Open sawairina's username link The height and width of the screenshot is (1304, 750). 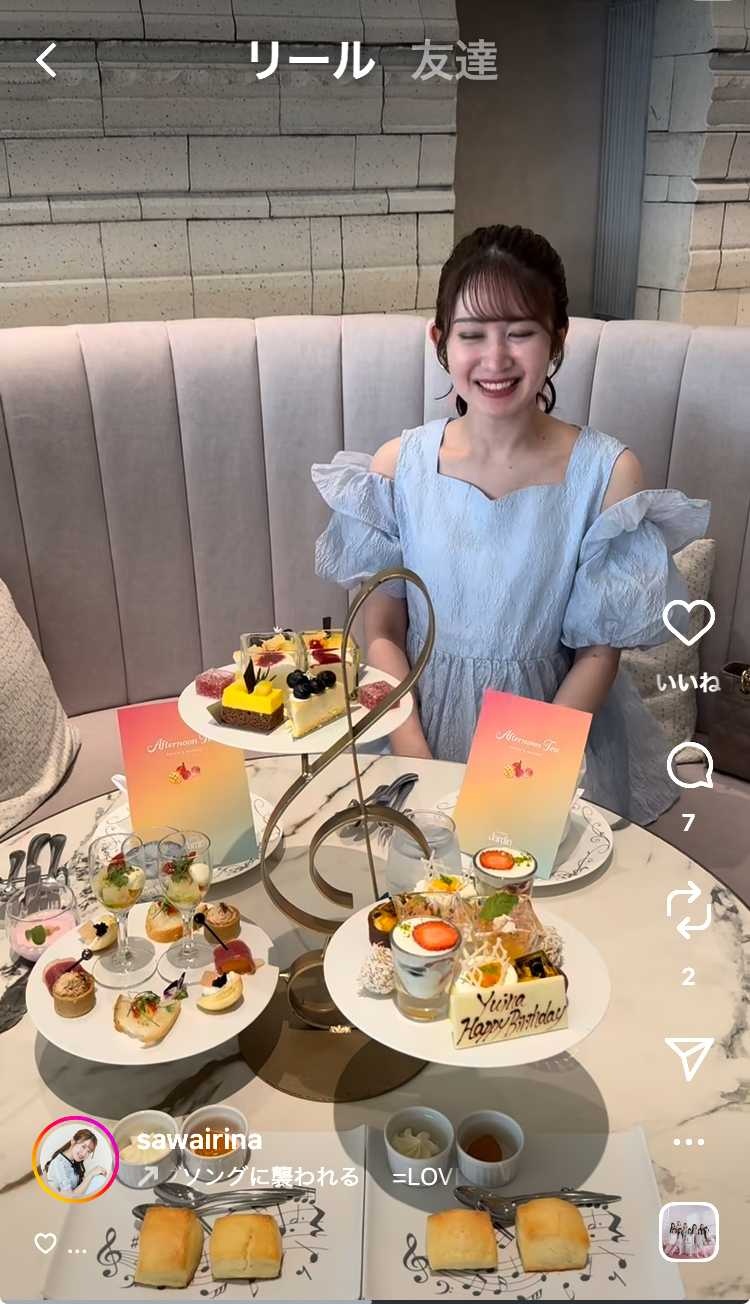(x=199, y=1140)
